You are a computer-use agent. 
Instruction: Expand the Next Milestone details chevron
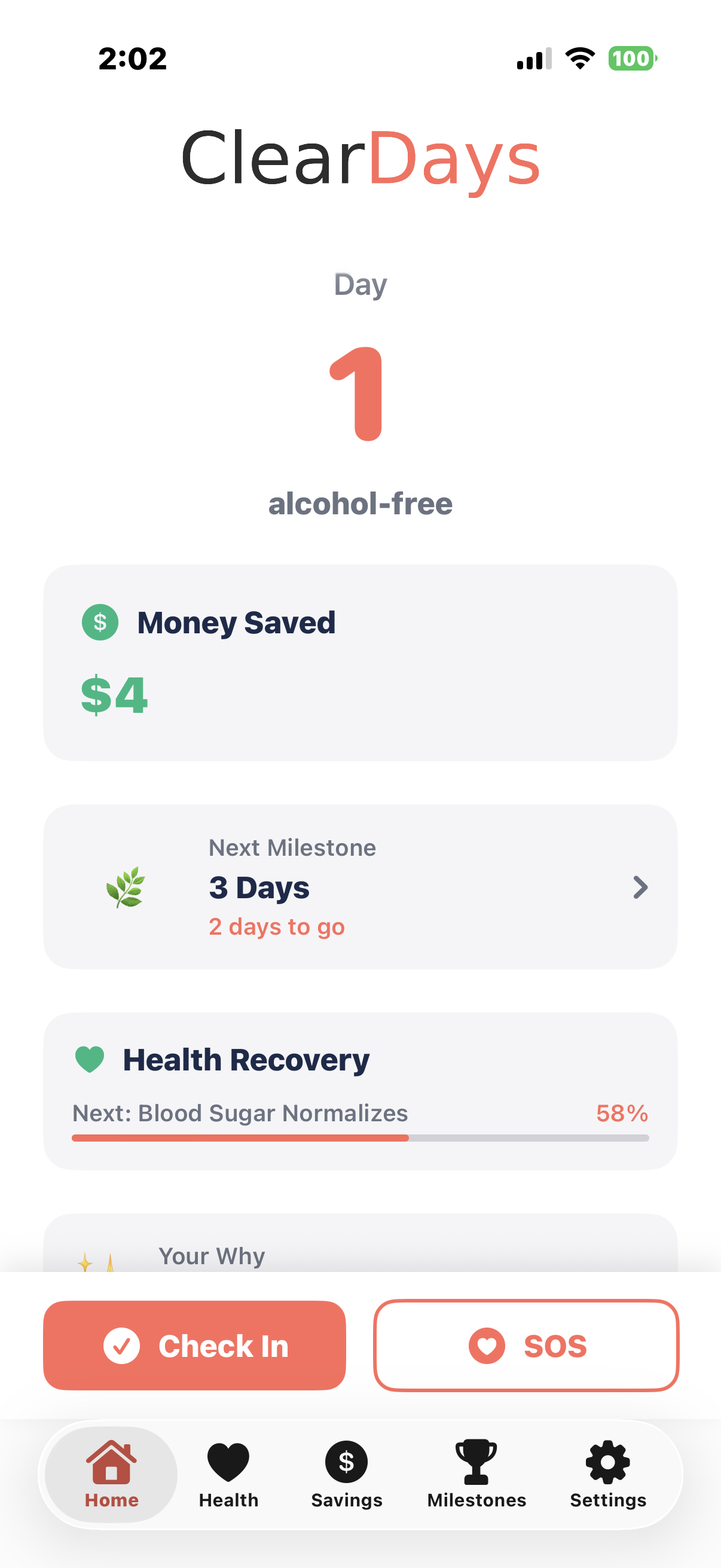[640, 887]
